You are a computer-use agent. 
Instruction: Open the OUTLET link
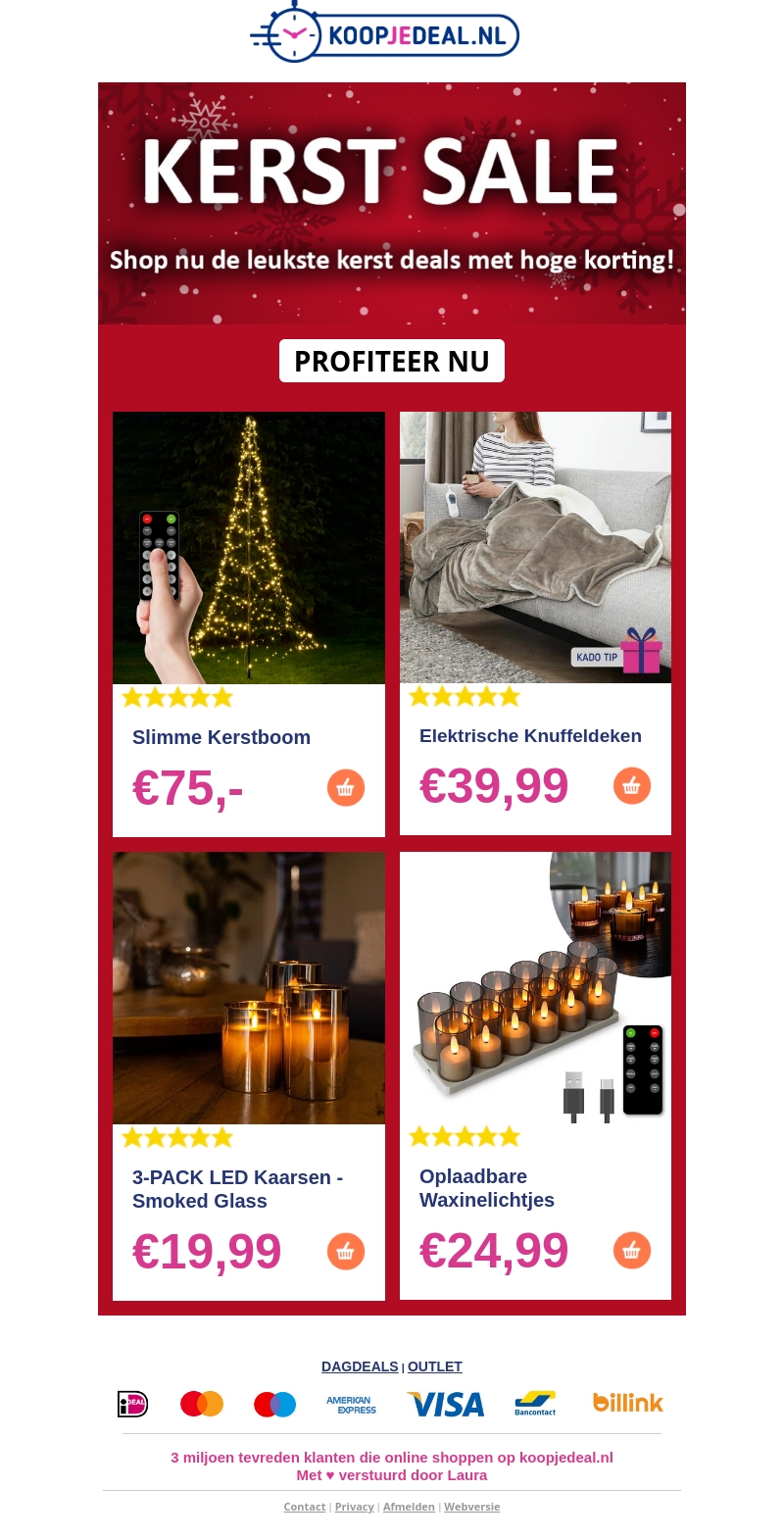[x=434, y=1366]
